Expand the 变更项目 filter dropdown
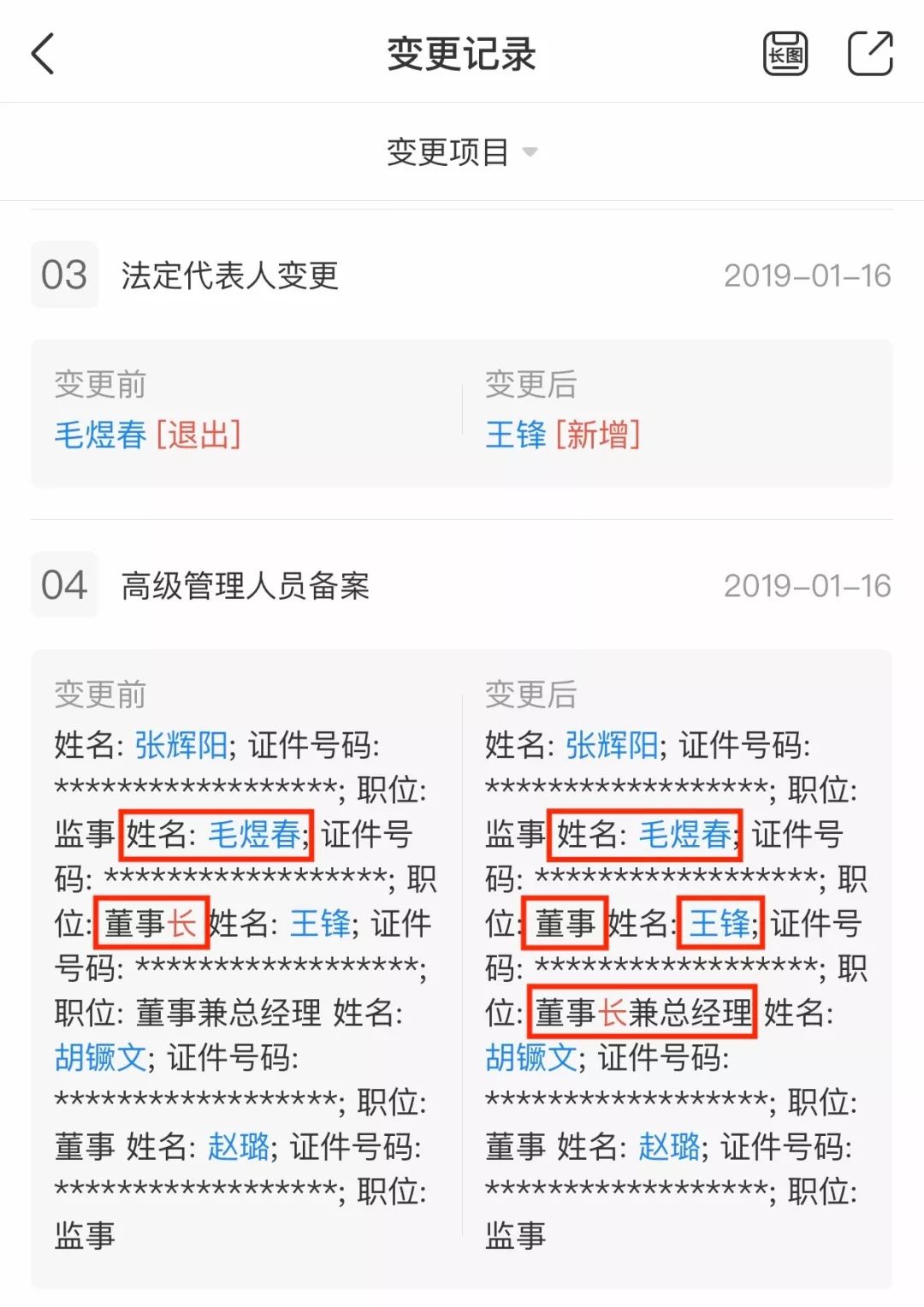 click(462, 152)
